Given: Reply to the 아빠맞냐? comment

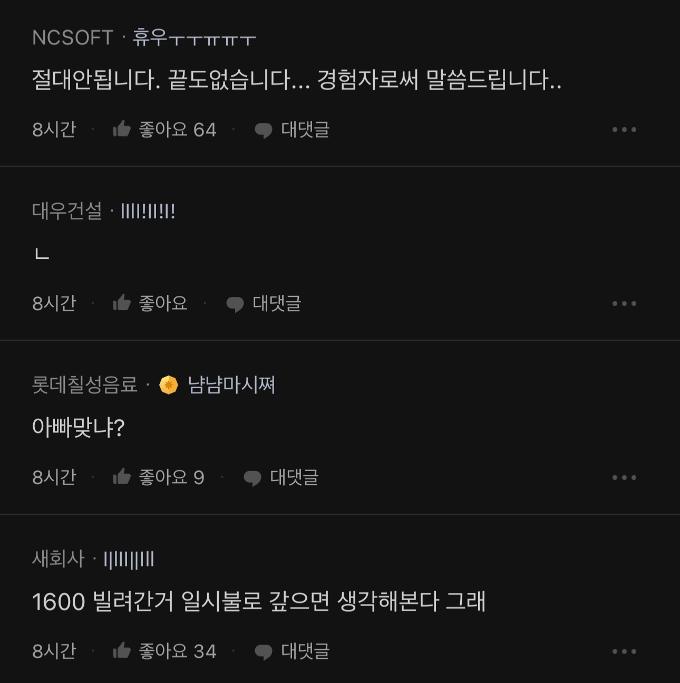Looking at the screenshot, I should (281, 477).
